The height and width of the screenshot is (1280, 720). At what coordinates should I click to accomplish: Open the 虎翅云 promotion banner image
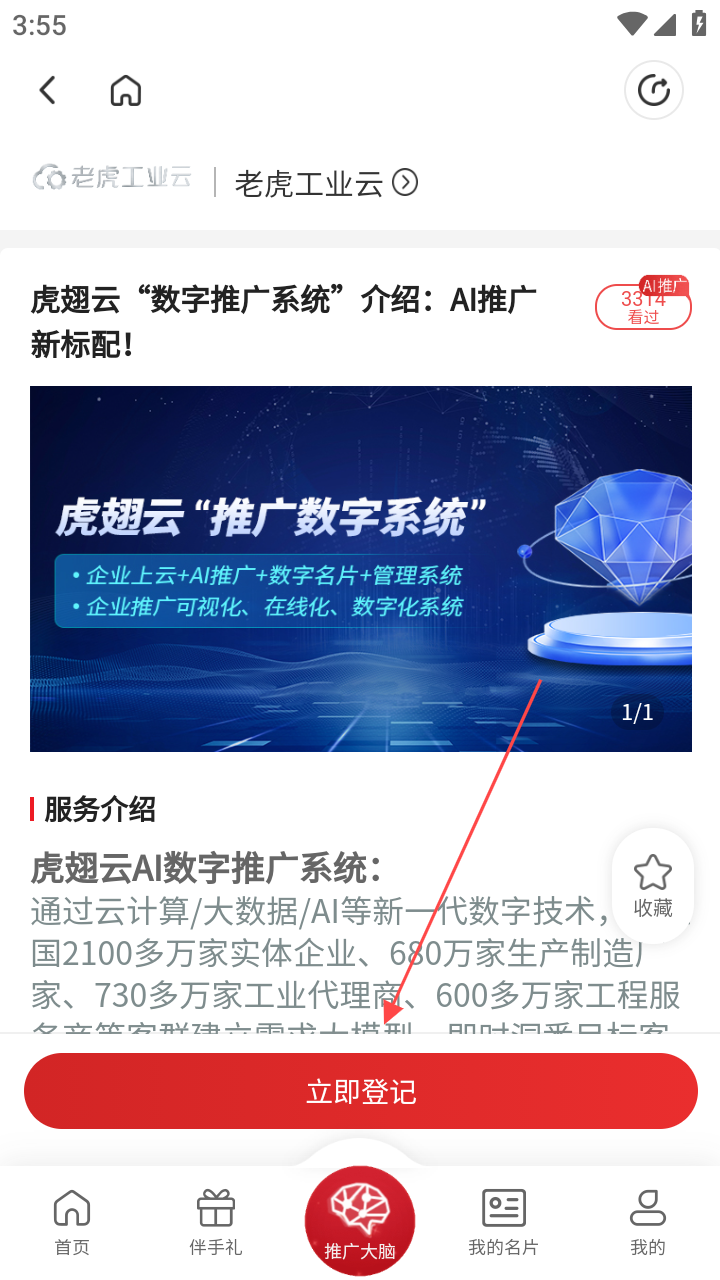pos(360,568)
